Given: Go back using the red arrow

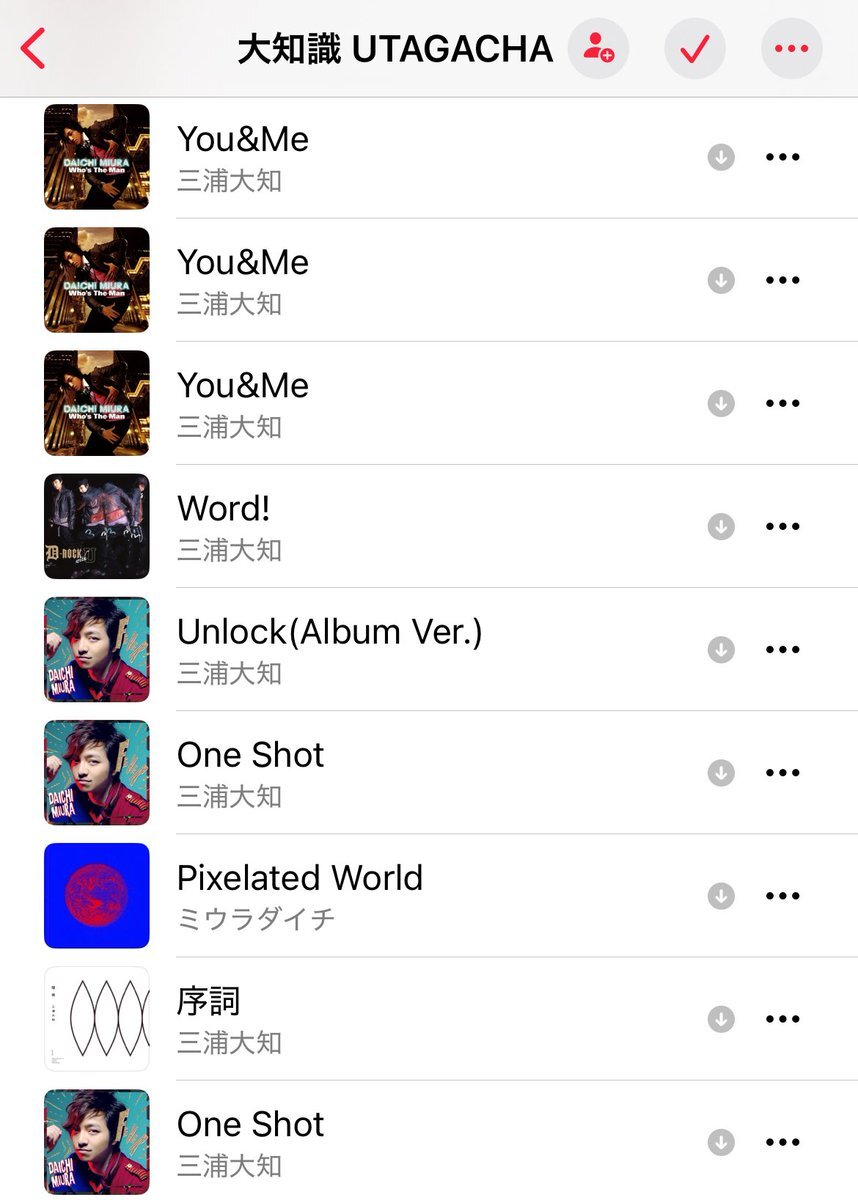Looking at the screenshot, I should tap(33, 48).
